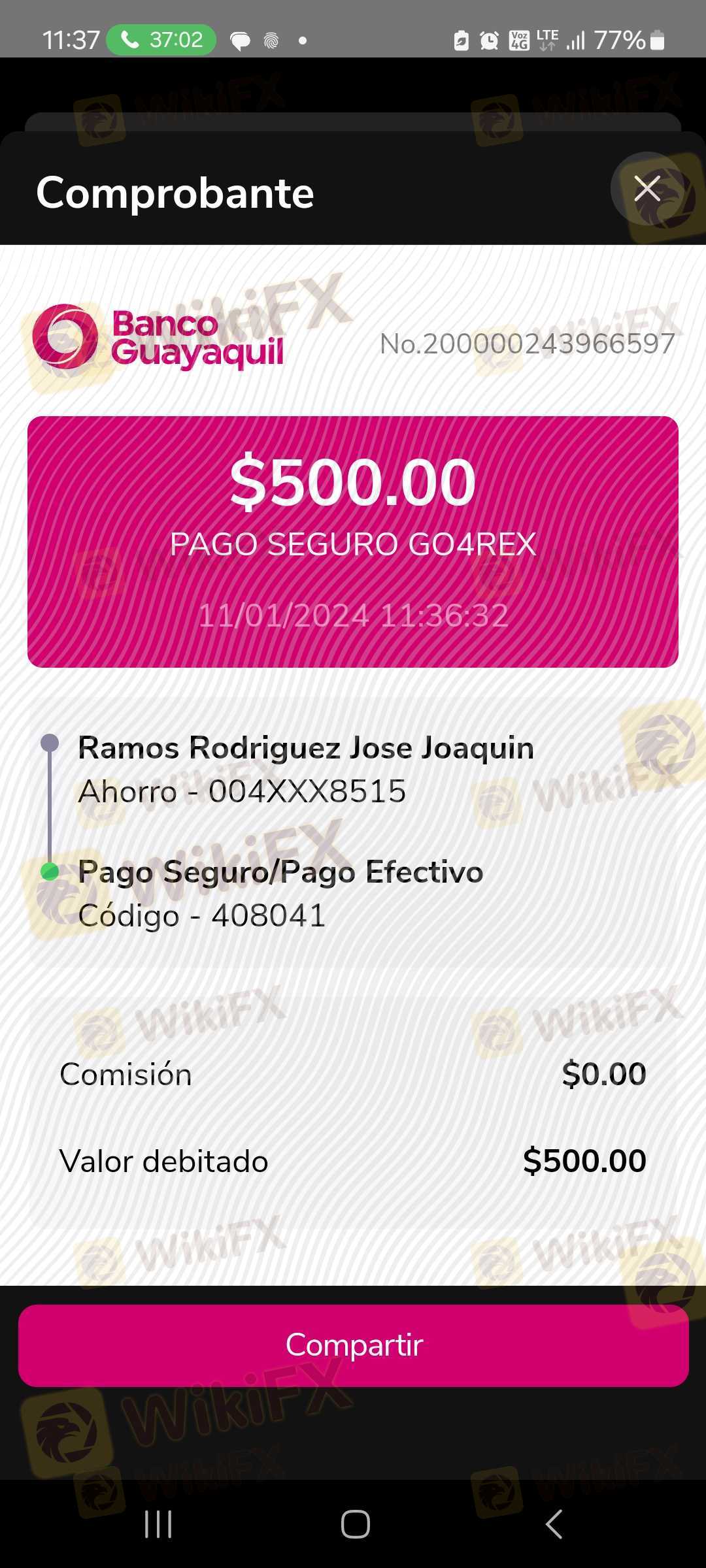Open recent apps from the navigation bar
706x1568 pixels.
[158, 1524]
